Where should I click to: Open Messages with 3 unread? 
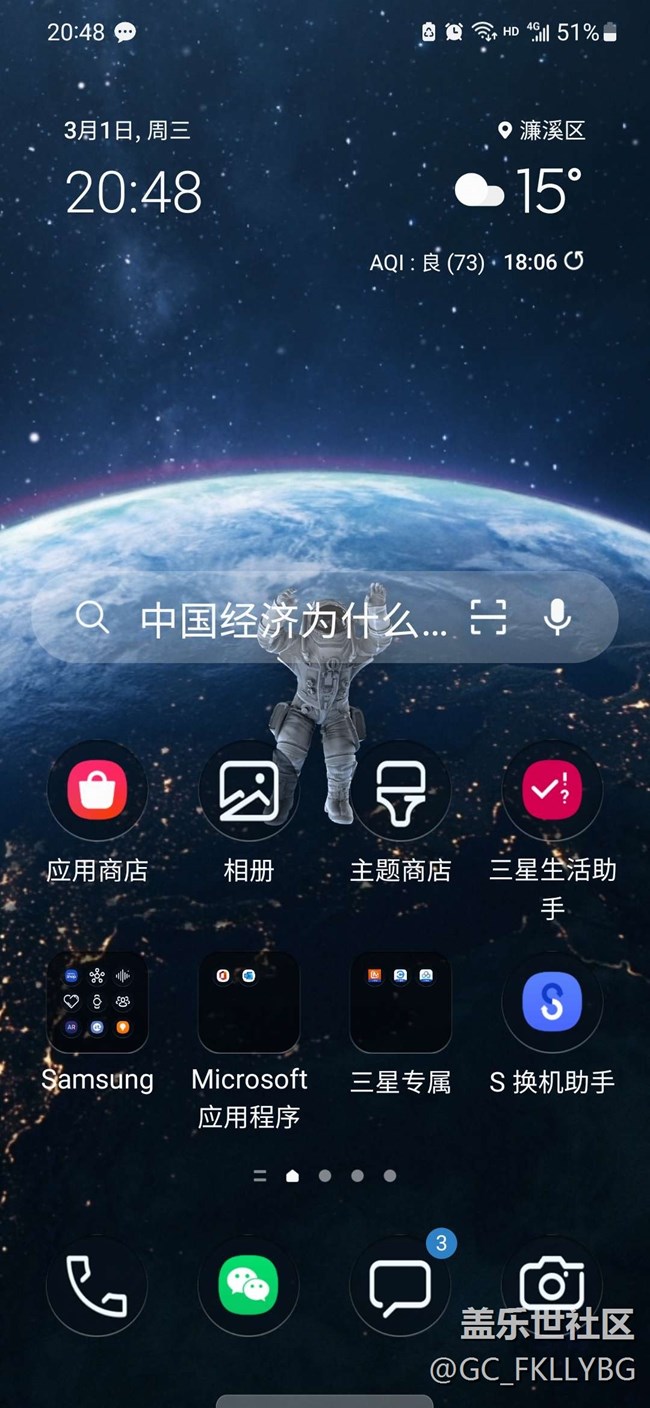tap(400, 1285)
